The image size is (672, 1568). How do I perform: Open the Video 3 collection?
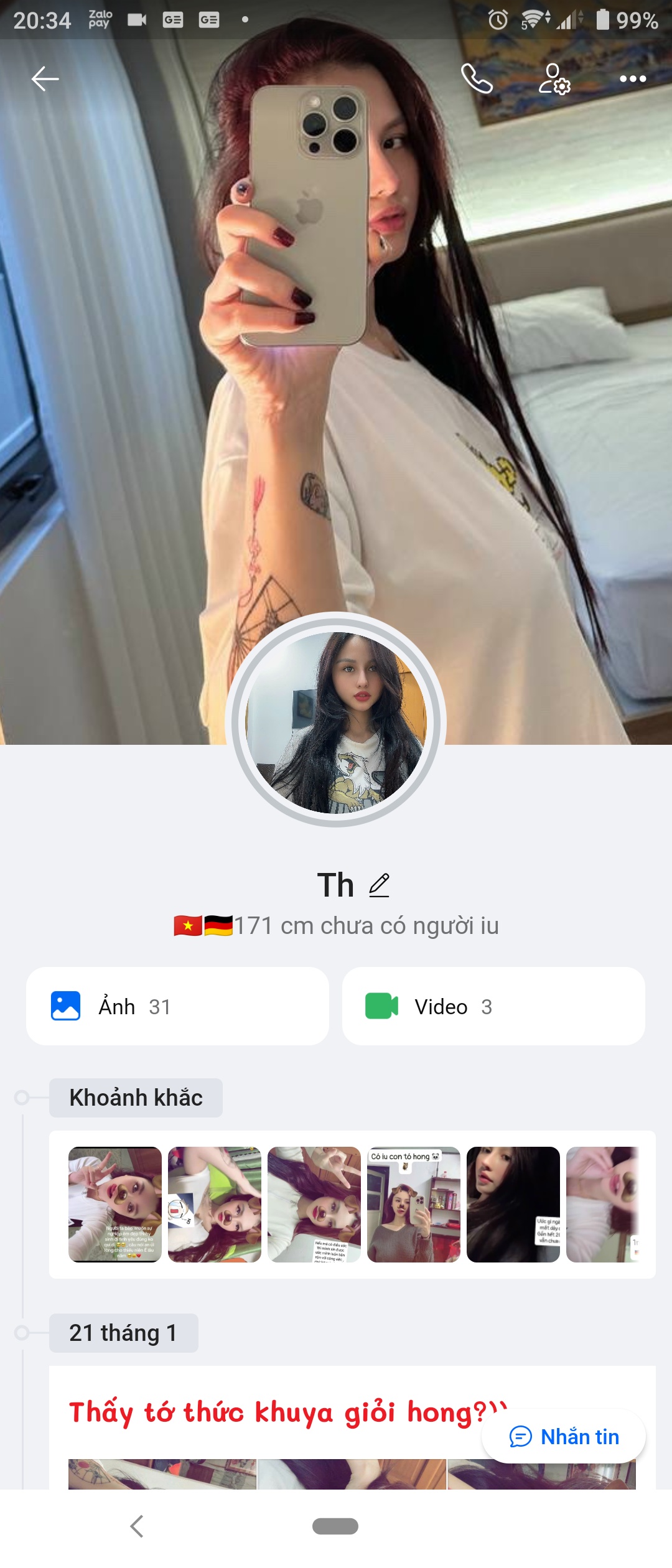[493, 1006]
